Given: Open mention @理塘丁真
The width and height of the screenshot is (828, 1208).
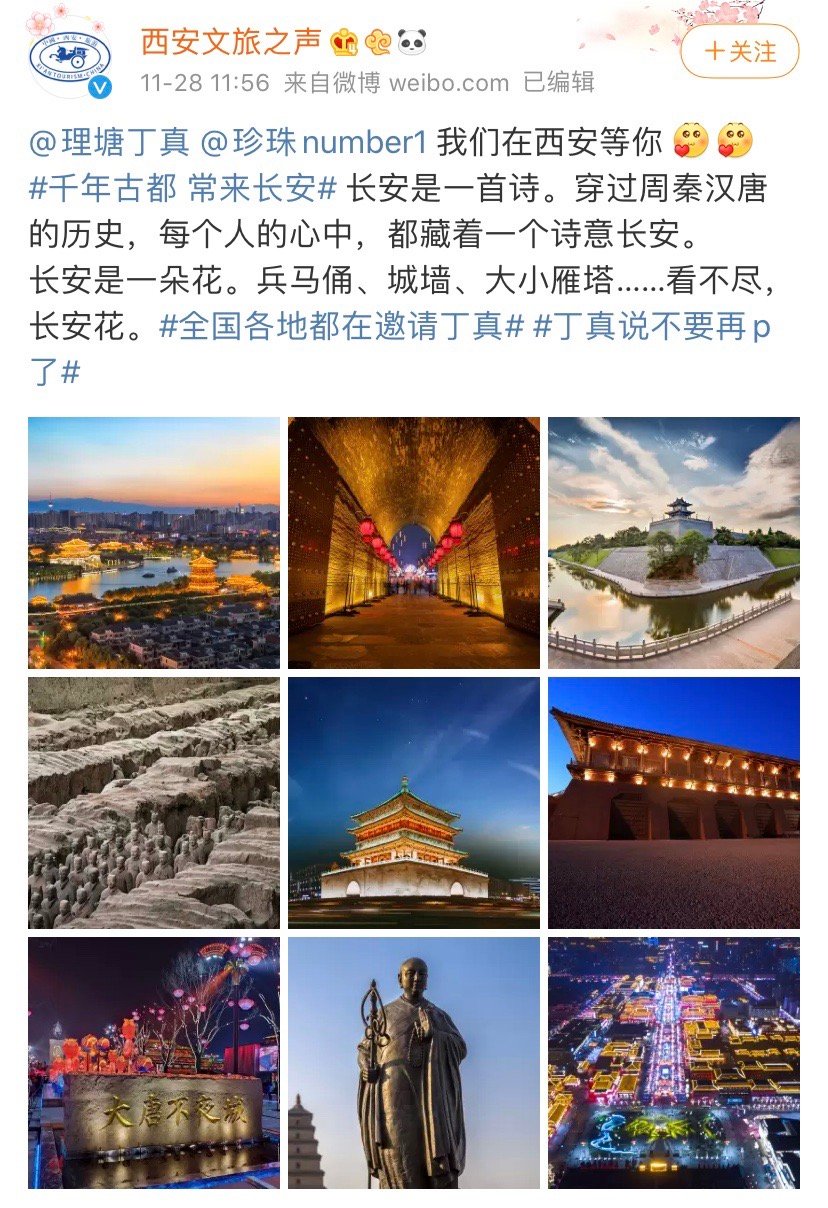Looking at the screenshot, I should [110, 143].
